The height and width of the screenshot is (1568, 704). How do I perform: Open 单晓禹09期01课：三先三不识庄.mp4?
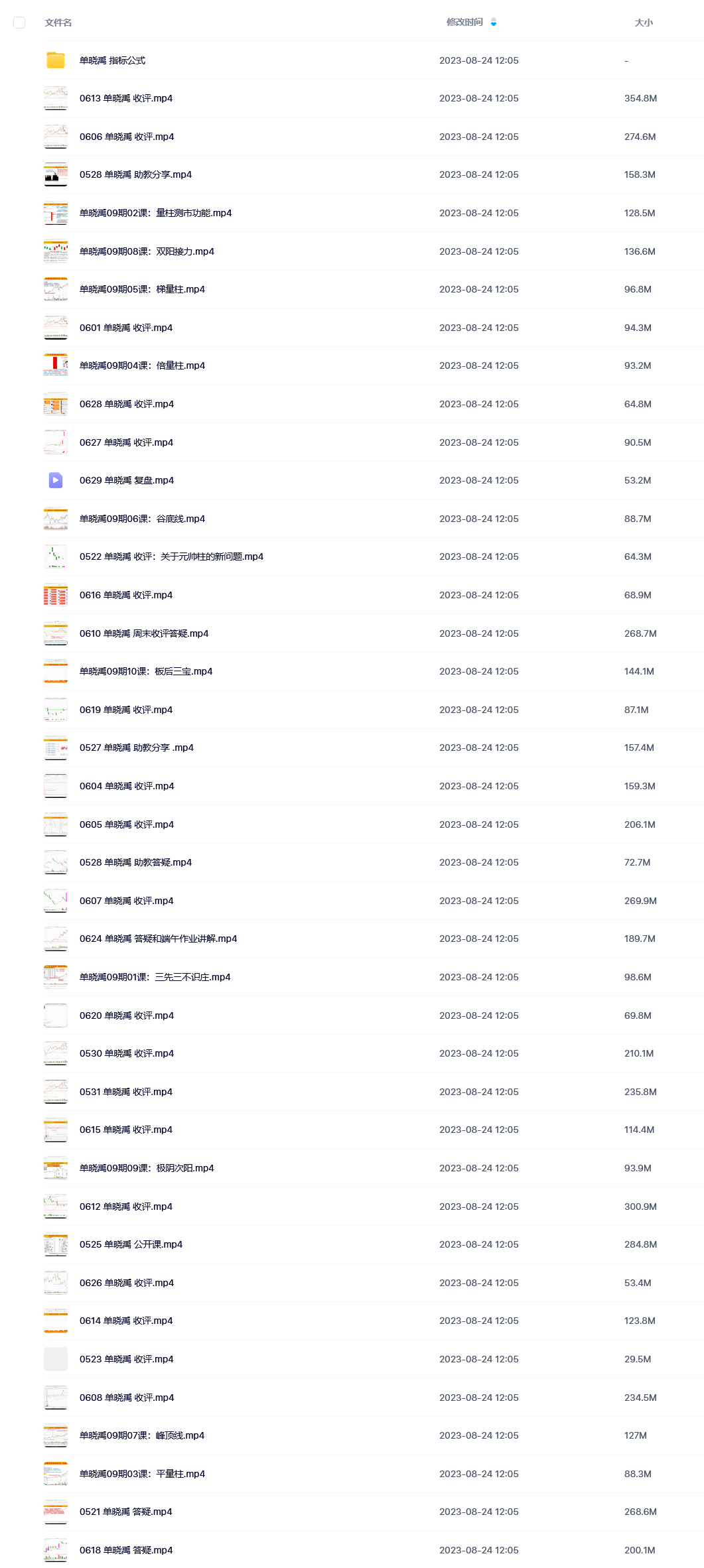click(155, 977)
